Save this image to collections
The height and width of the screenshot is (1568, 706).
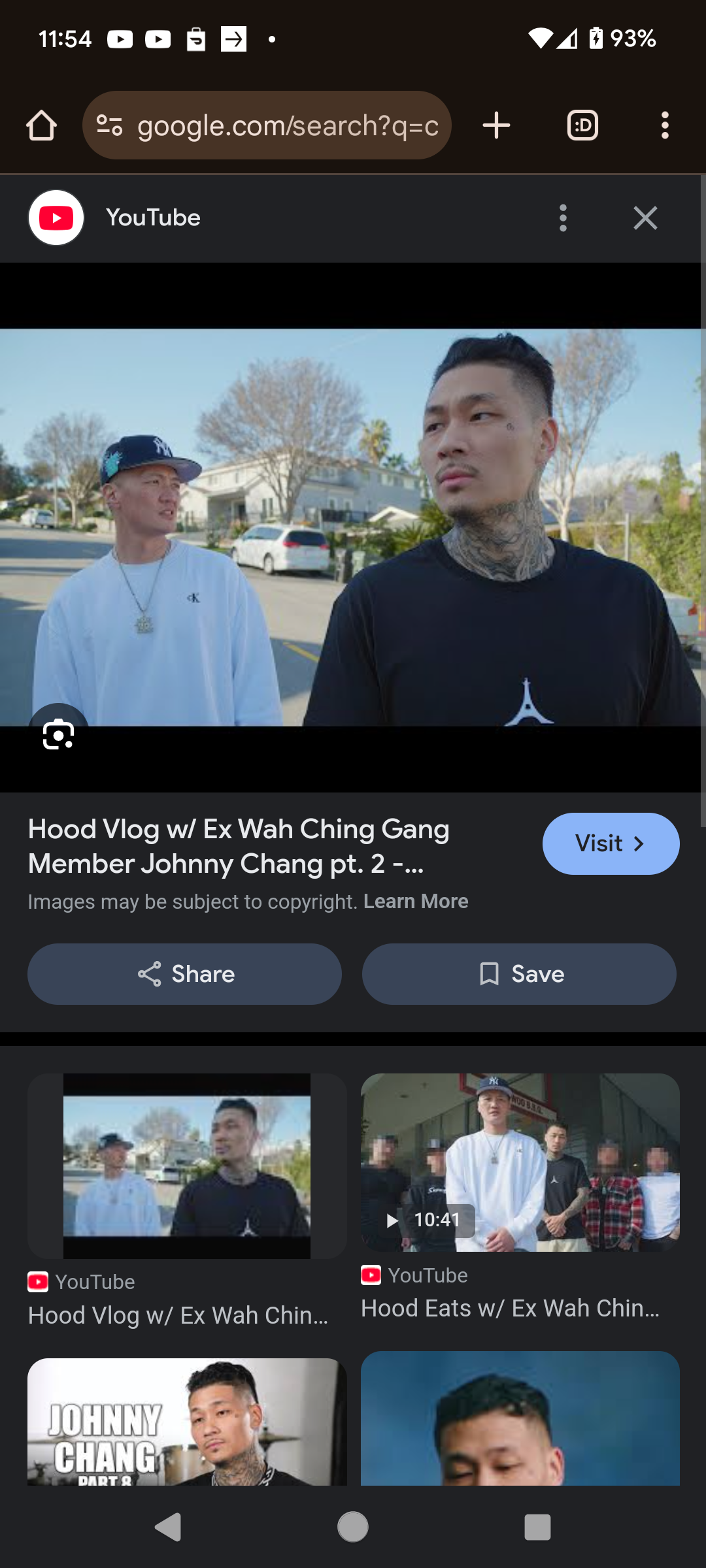[519, 974]
